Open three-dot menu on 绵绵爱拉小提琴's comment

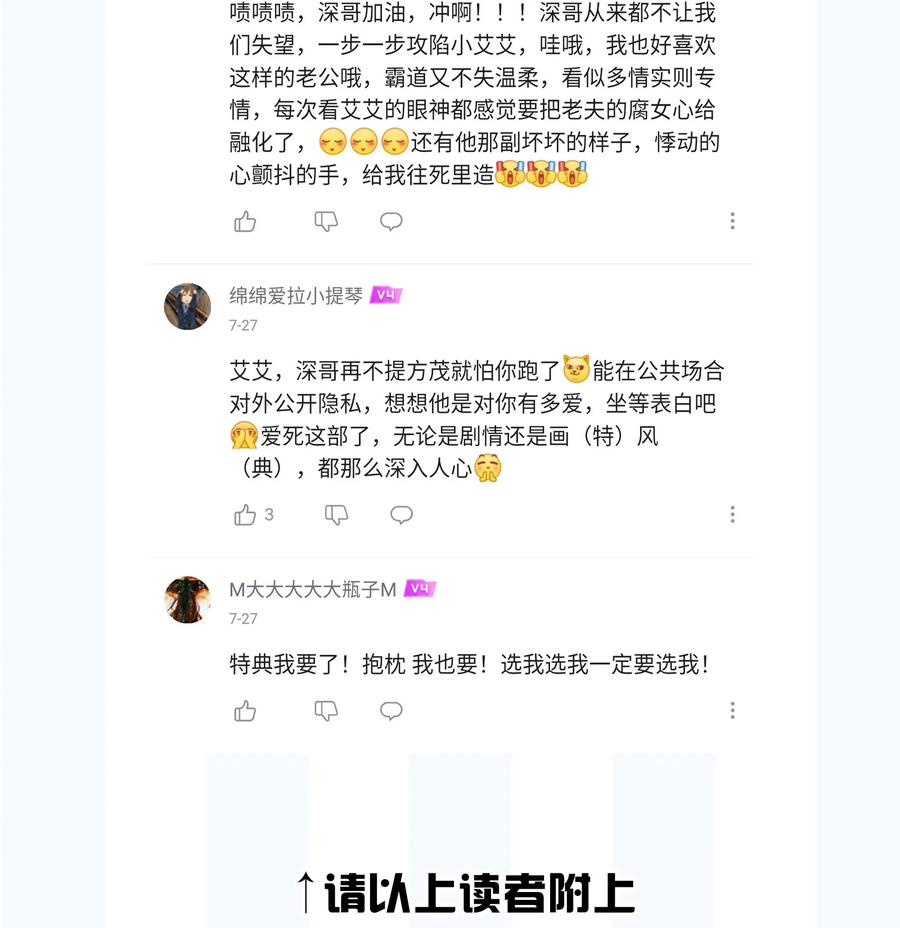point(733,514)
